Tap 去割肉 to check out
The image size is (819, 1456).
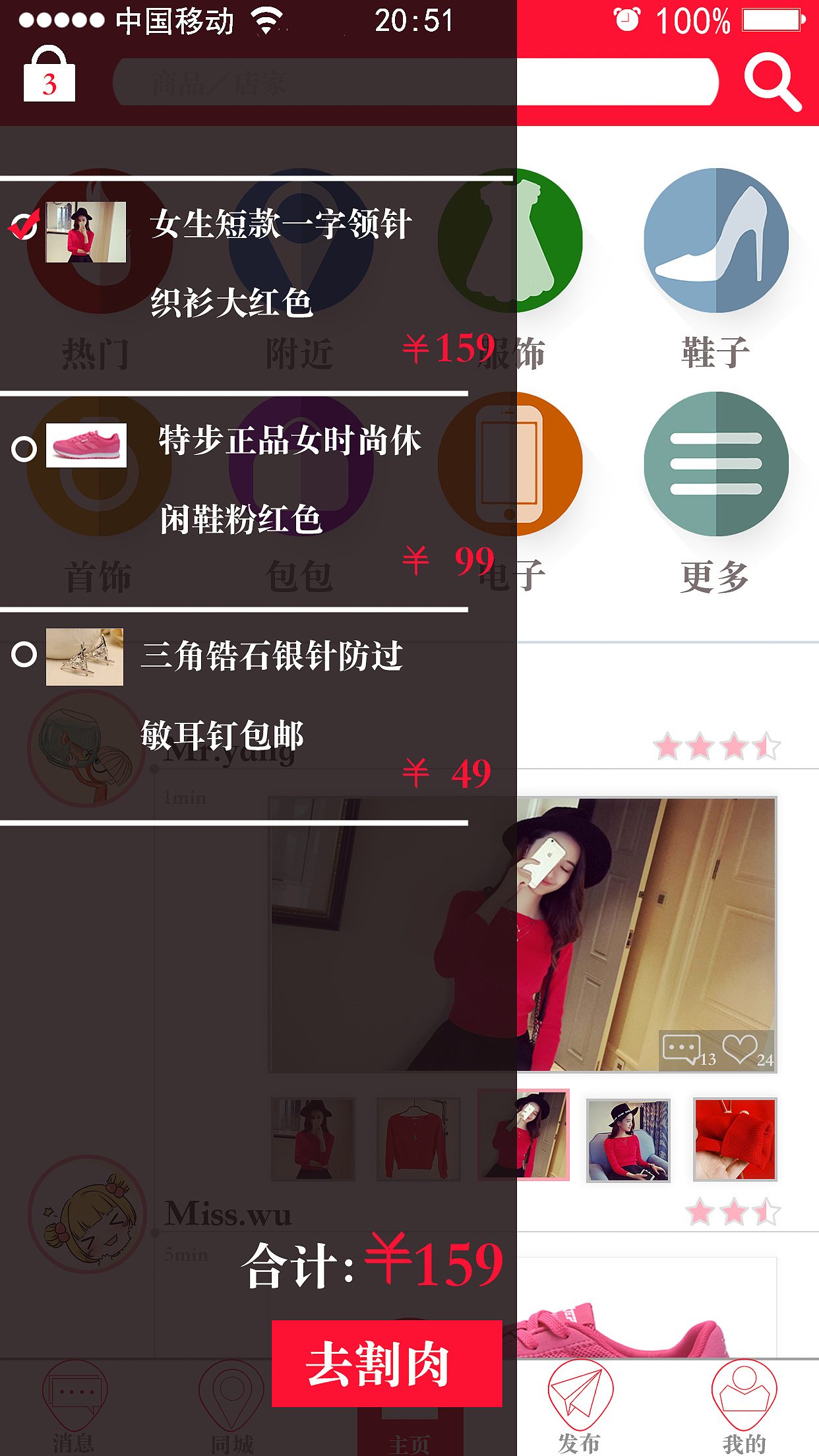386,1363
